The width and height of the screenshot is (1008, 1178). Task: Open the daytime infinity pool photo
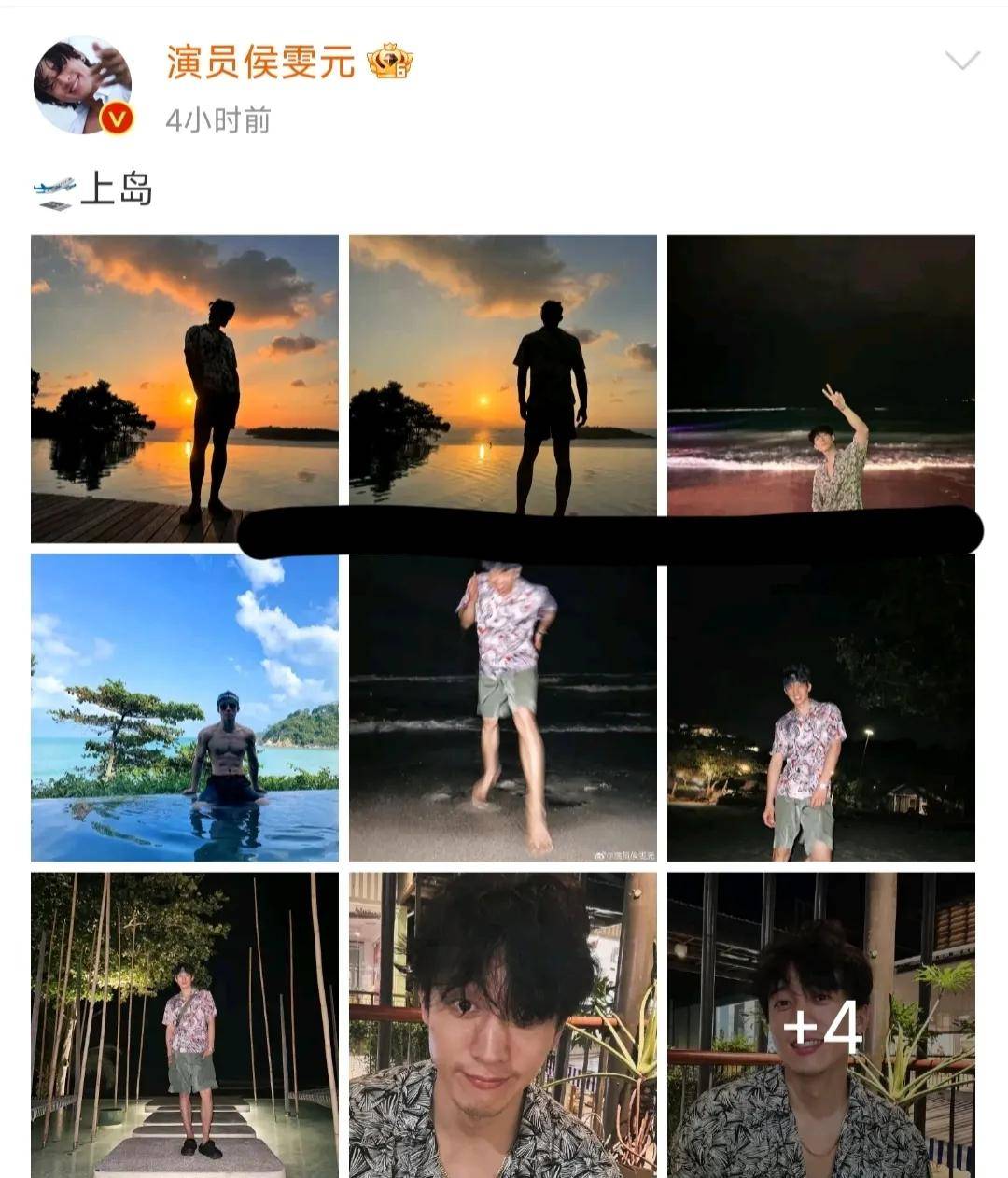pyautogui.click(x=185, y=708)
